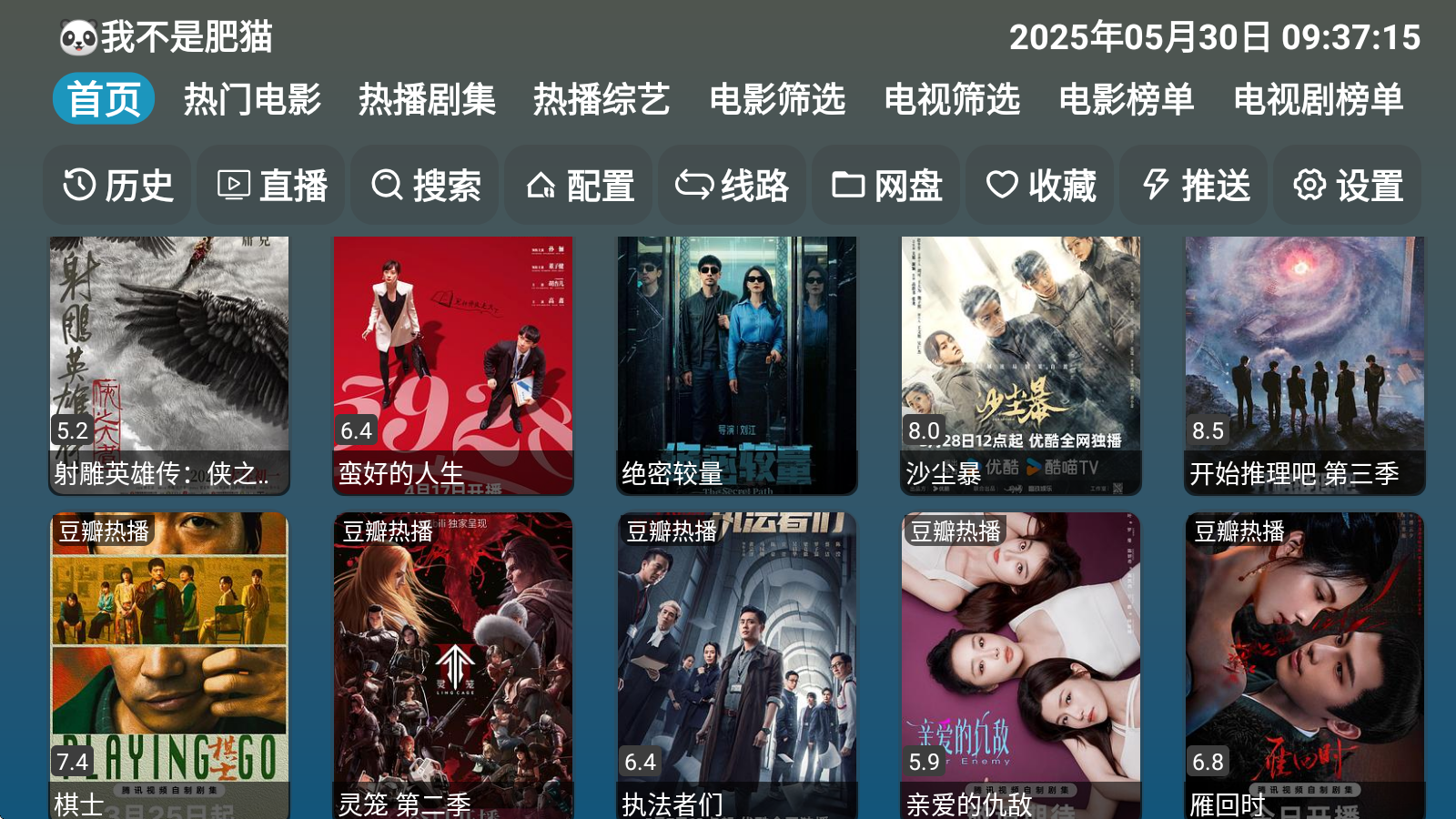Image resolution: width=1456 pixels, height=819 pixels.
Task: Open the 灵笼 第二季 card
Action: click(x=453, y=664)
